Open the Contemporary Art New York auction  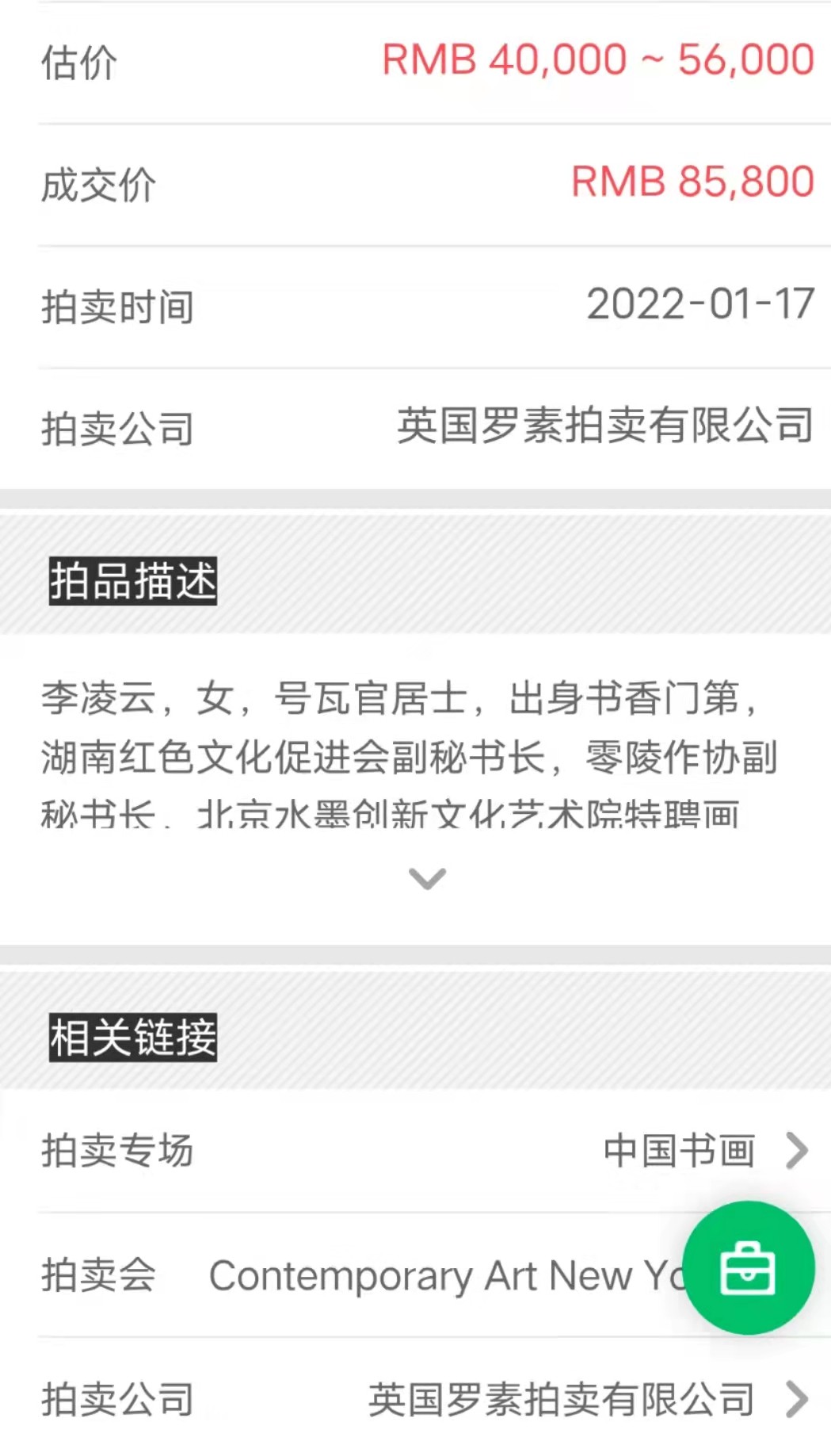pos(445,1274)
